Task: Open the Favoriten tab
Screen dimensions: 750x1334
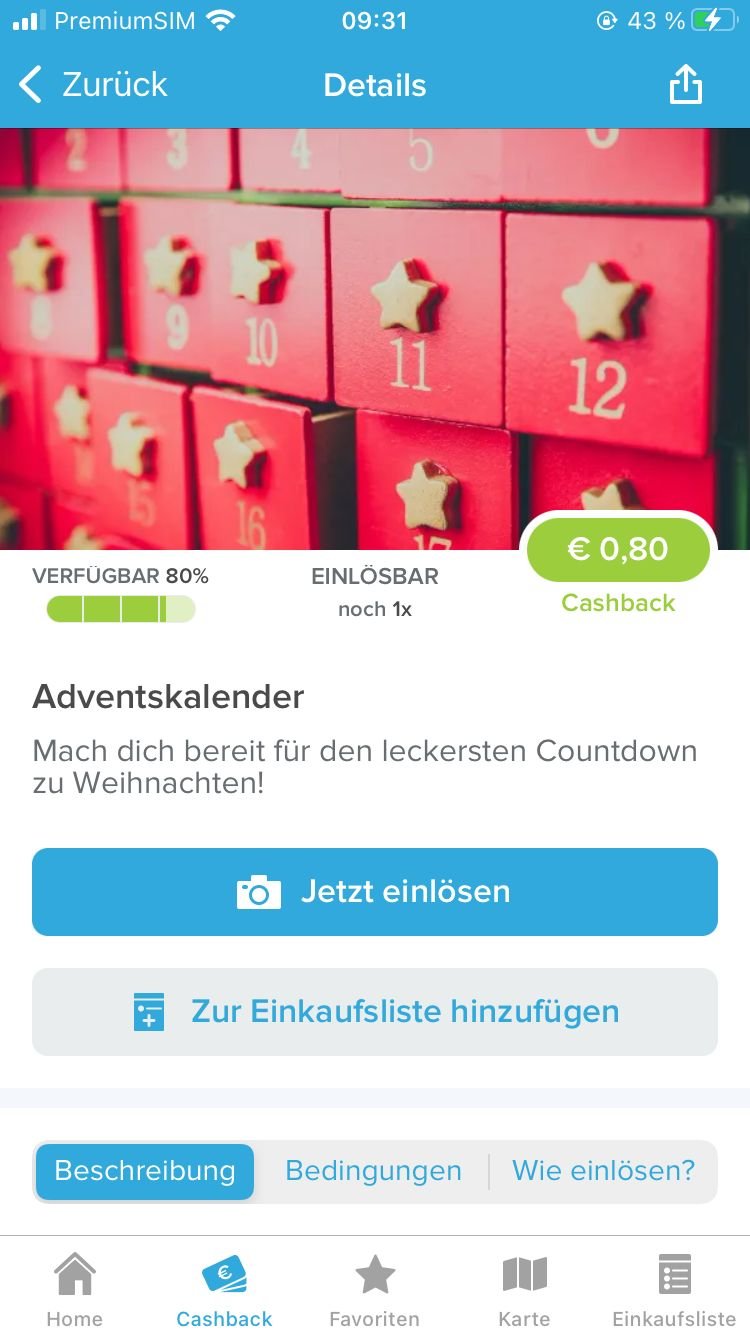Action: point(375,1288)
